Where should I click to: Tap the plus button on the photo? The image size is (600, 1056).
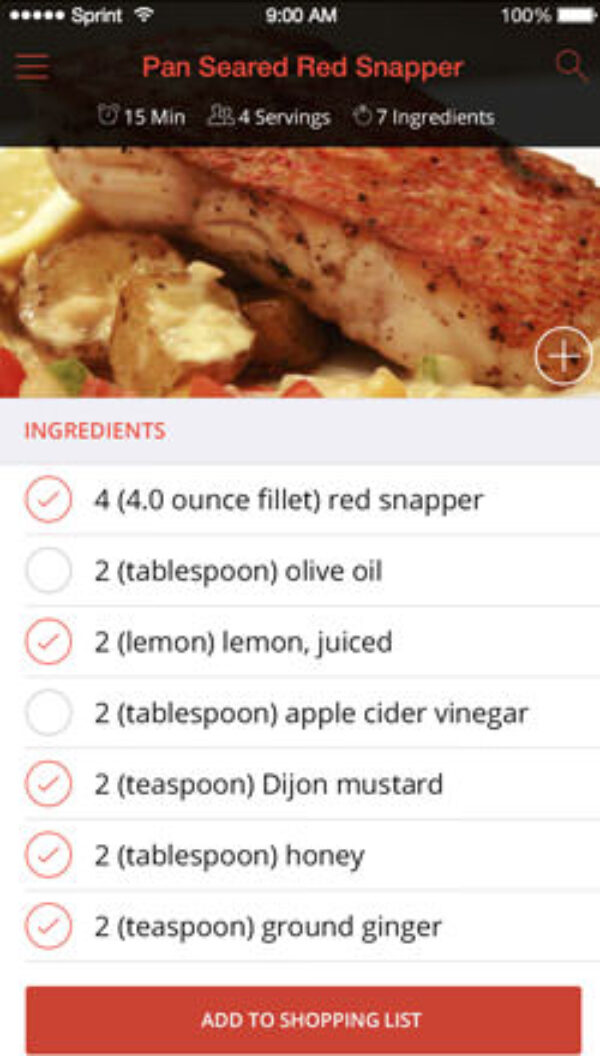(x=562, y=357)
